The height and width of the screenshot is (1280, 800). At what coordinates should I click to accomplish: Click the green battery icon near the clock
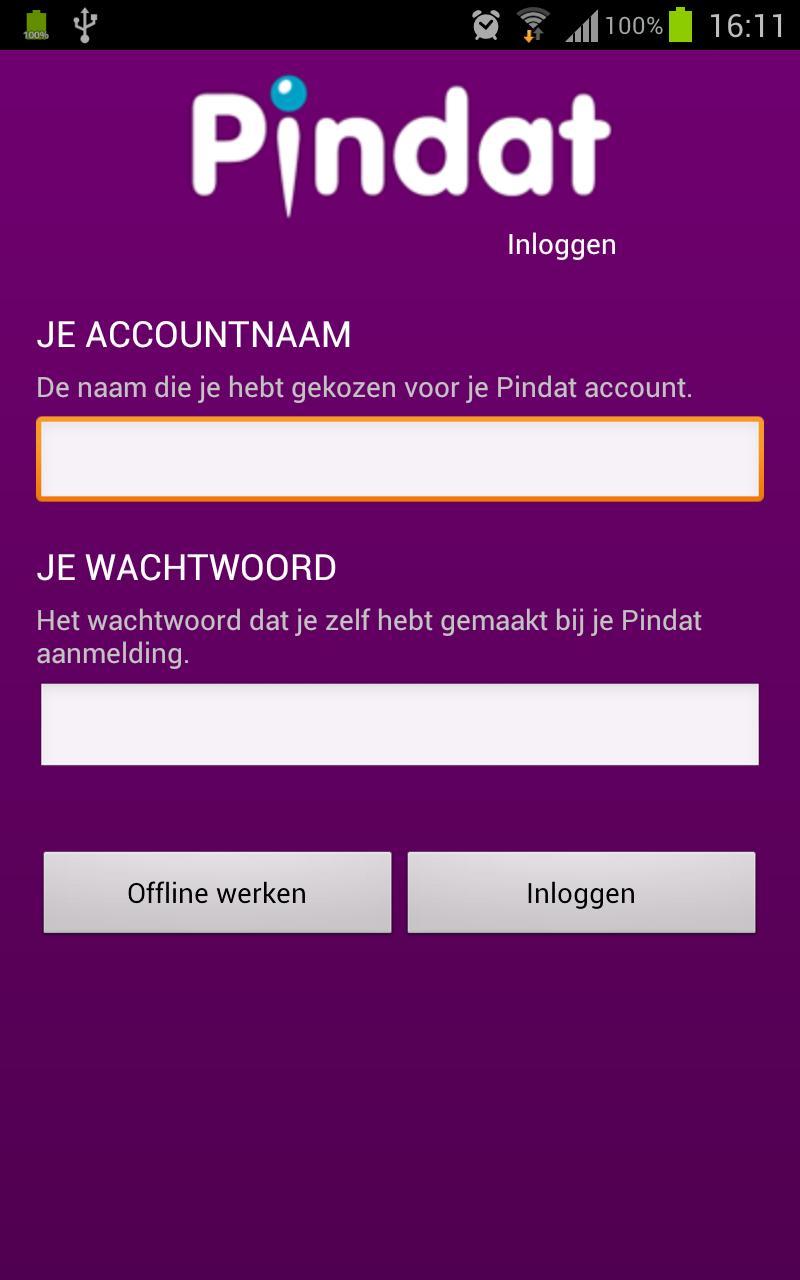point(682,25)
